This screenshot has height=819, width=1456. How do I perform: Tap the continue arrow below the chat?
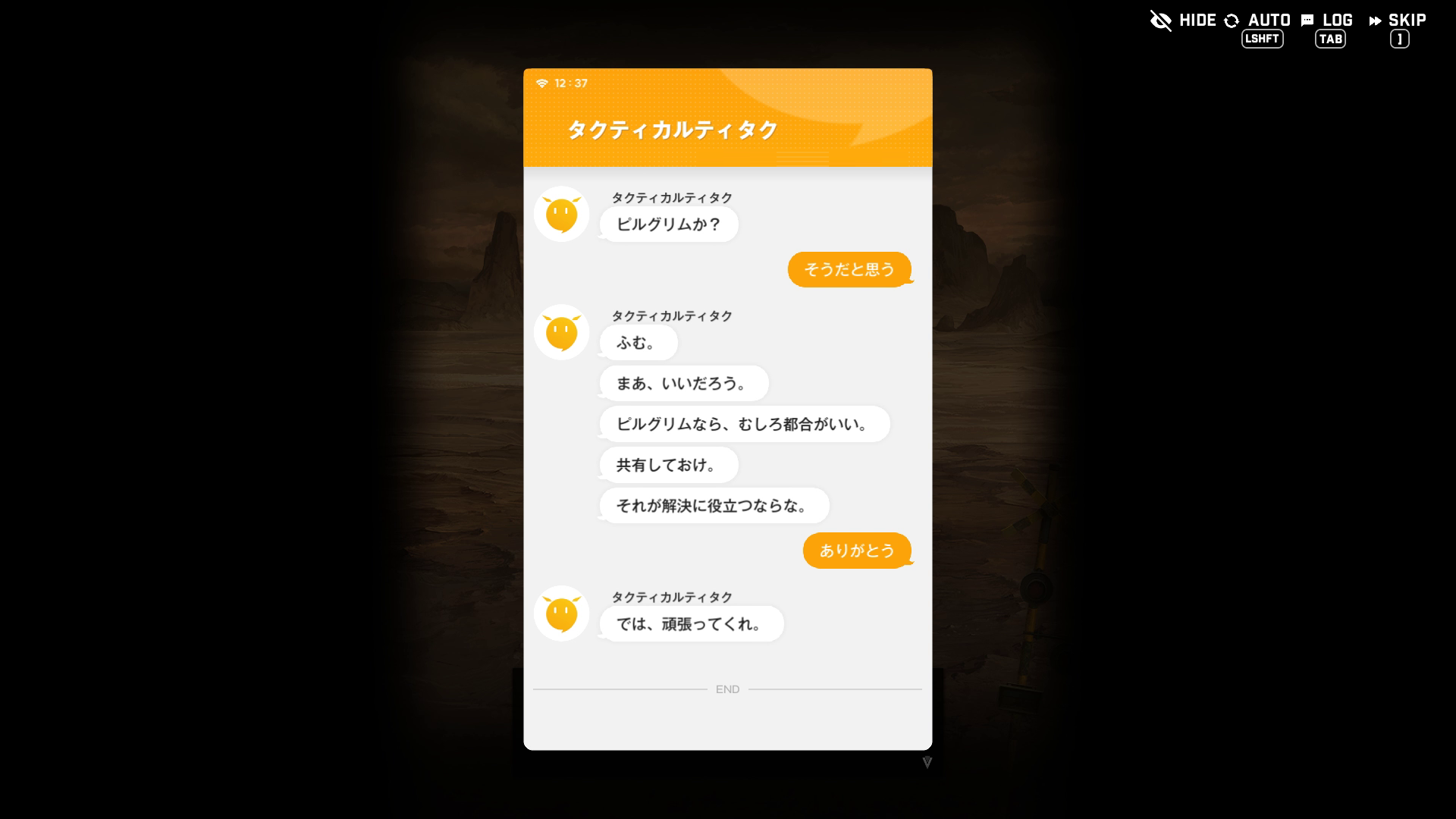927,762
